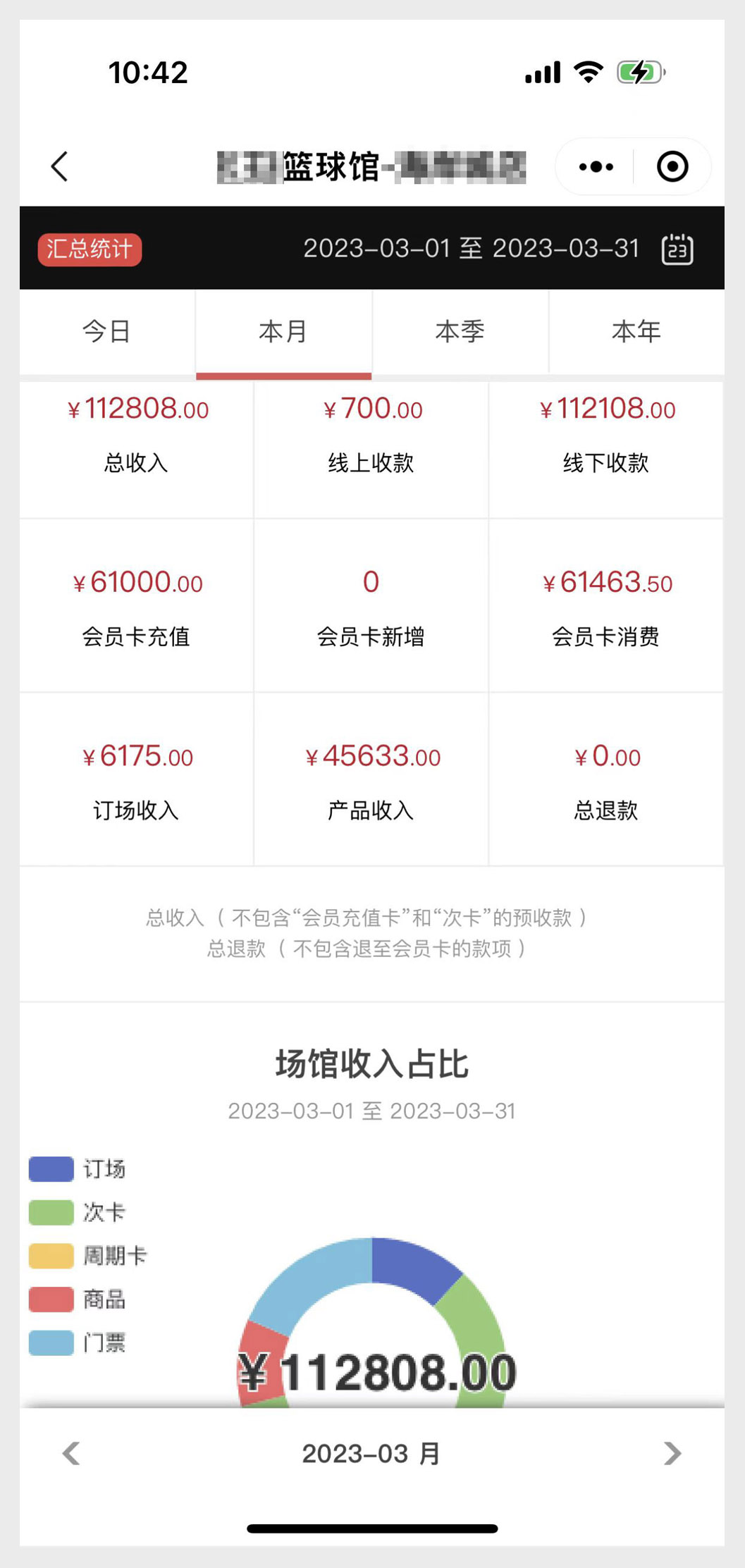
Task: Switch to the 本季 tab
Action: pyautogui.click(x=460, y=332)
